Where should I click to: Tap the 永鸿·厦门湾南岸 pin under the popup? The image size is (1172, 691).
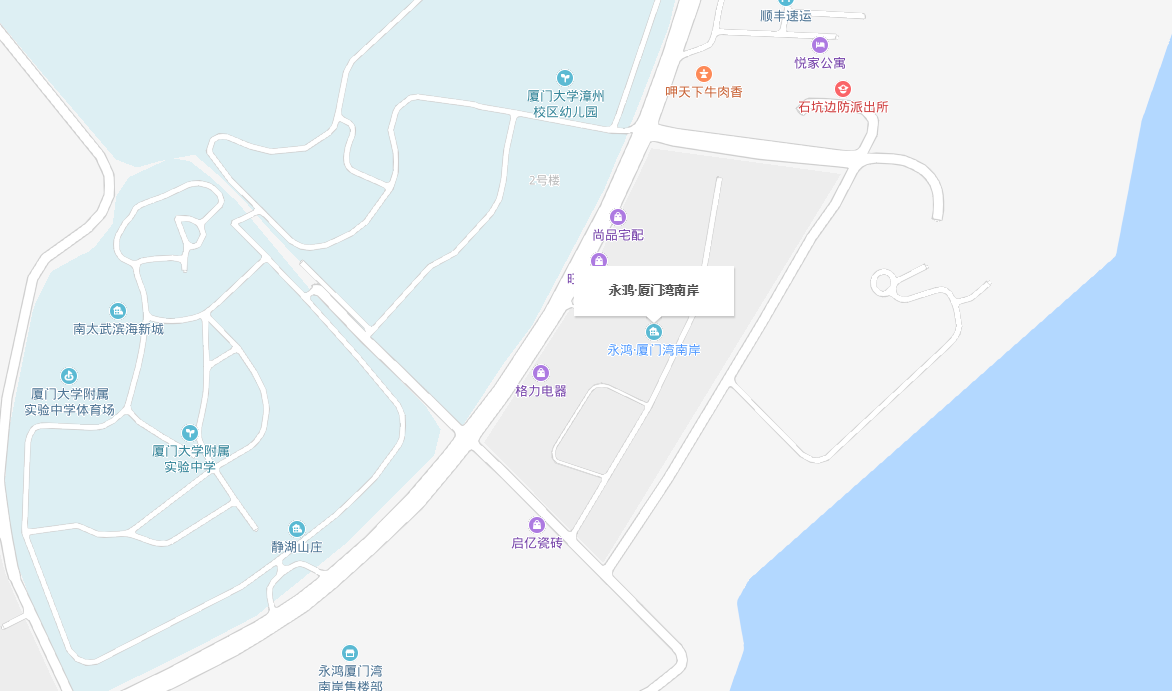[654, 332]
